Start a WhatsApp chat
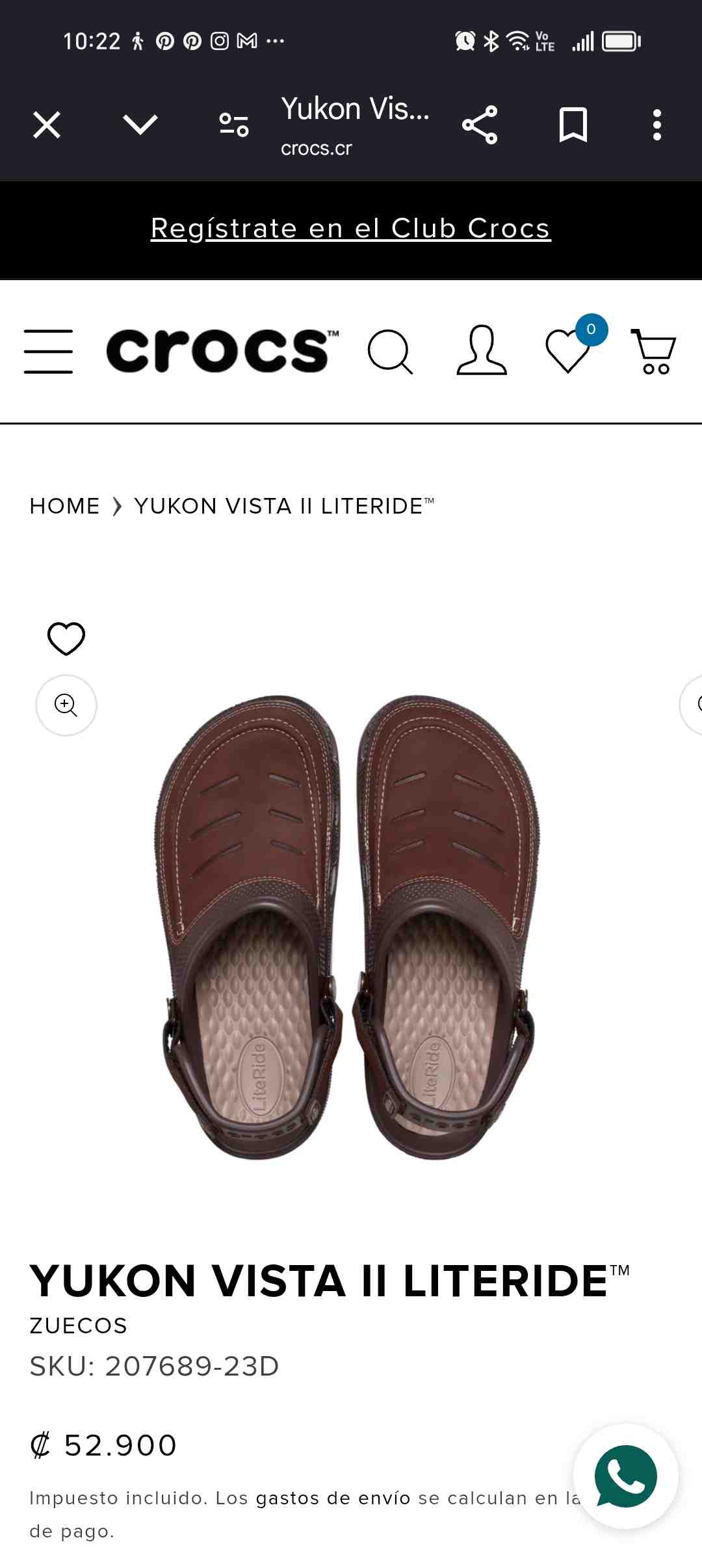This screenshot has width=702, height=1568. tap(626, 1476)
